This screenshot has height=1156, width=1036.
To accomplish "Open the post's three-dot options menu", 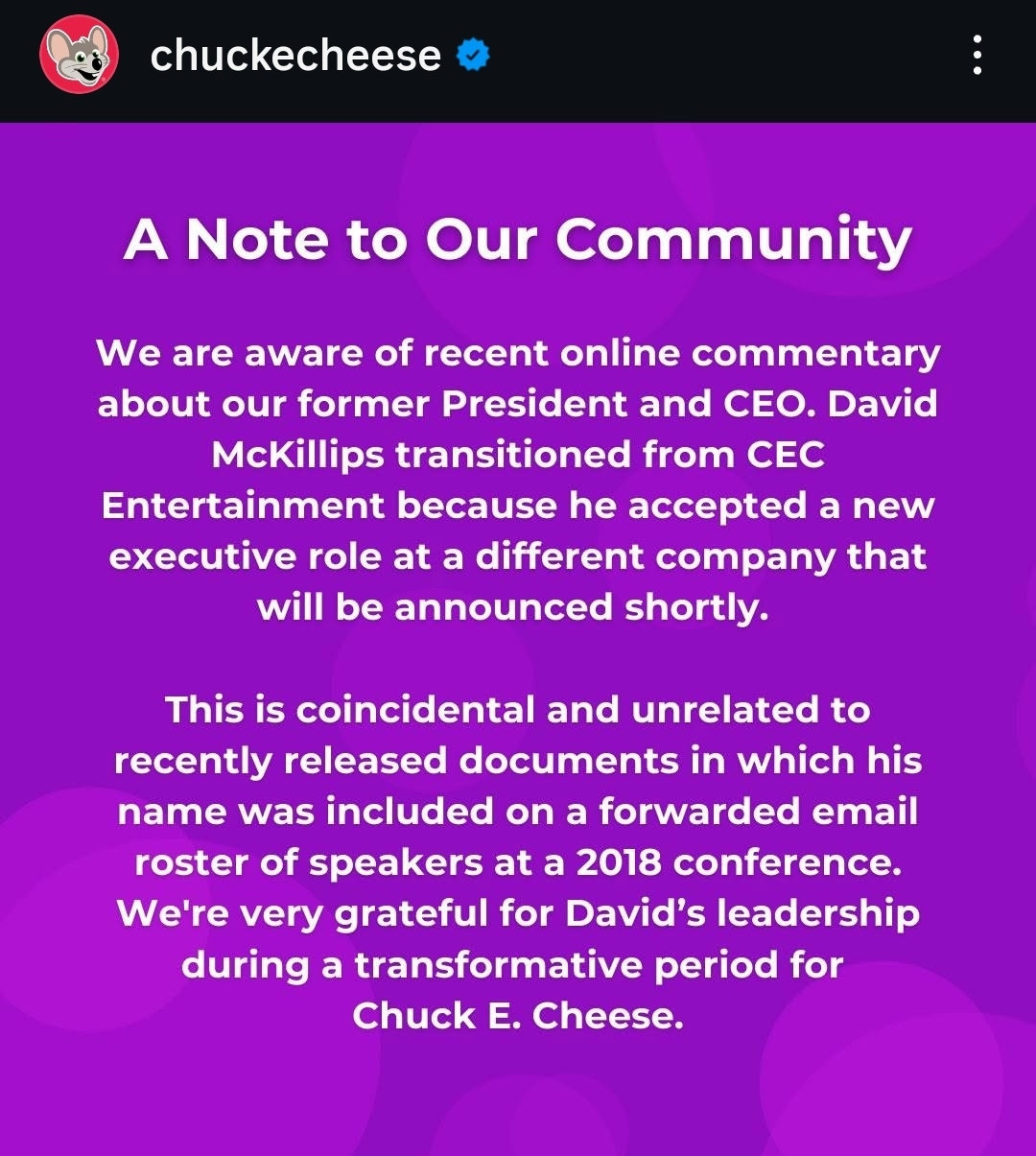I will click(x=977, y=56).
